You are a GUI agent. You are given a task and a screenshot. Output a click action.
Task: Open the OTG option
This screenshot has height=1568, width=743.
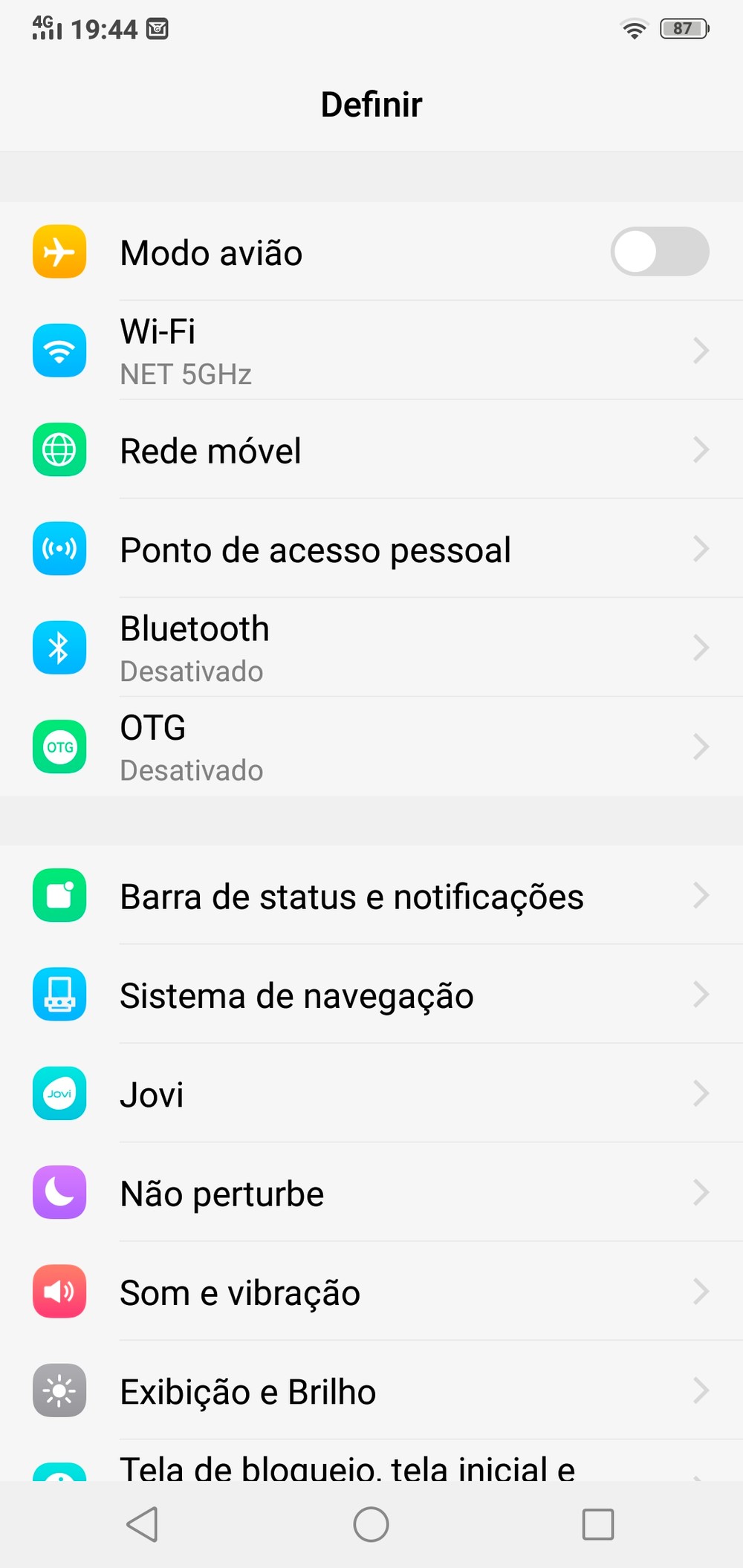point(371,746)
